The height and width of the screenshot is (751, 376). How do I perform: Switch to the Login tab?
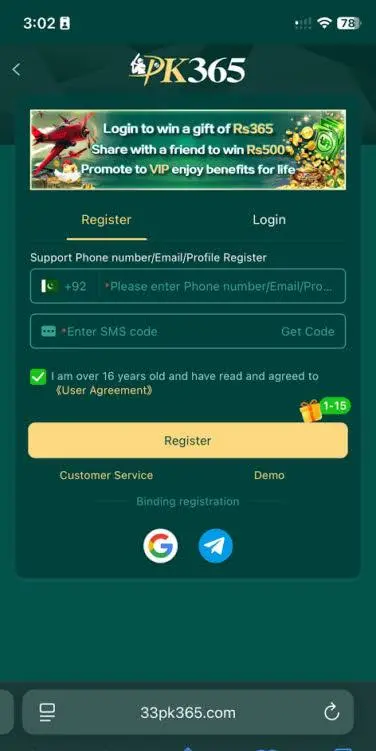269,220
